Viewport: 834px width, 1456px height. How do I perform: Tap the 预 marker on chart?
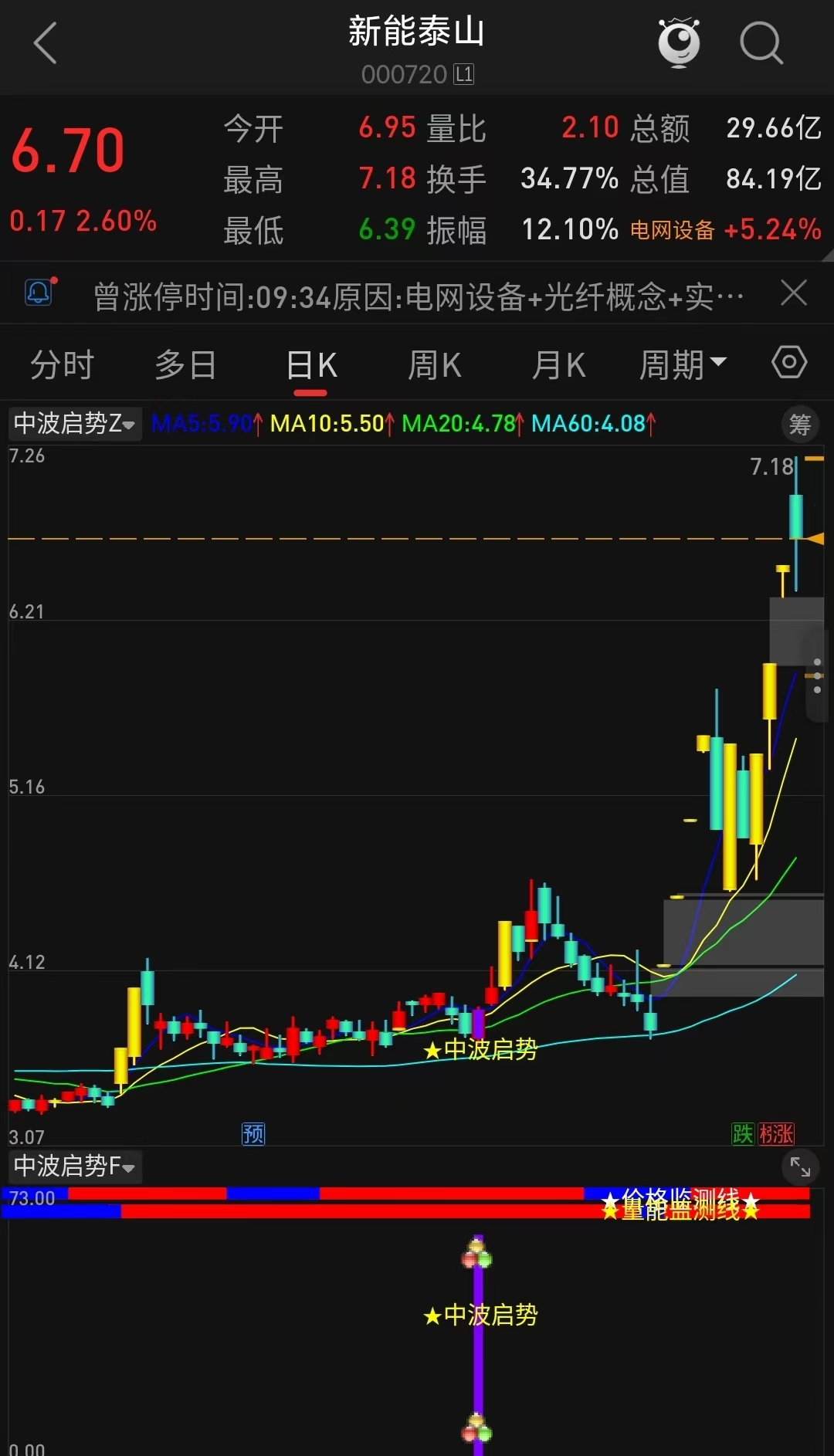pos(253,1133)
